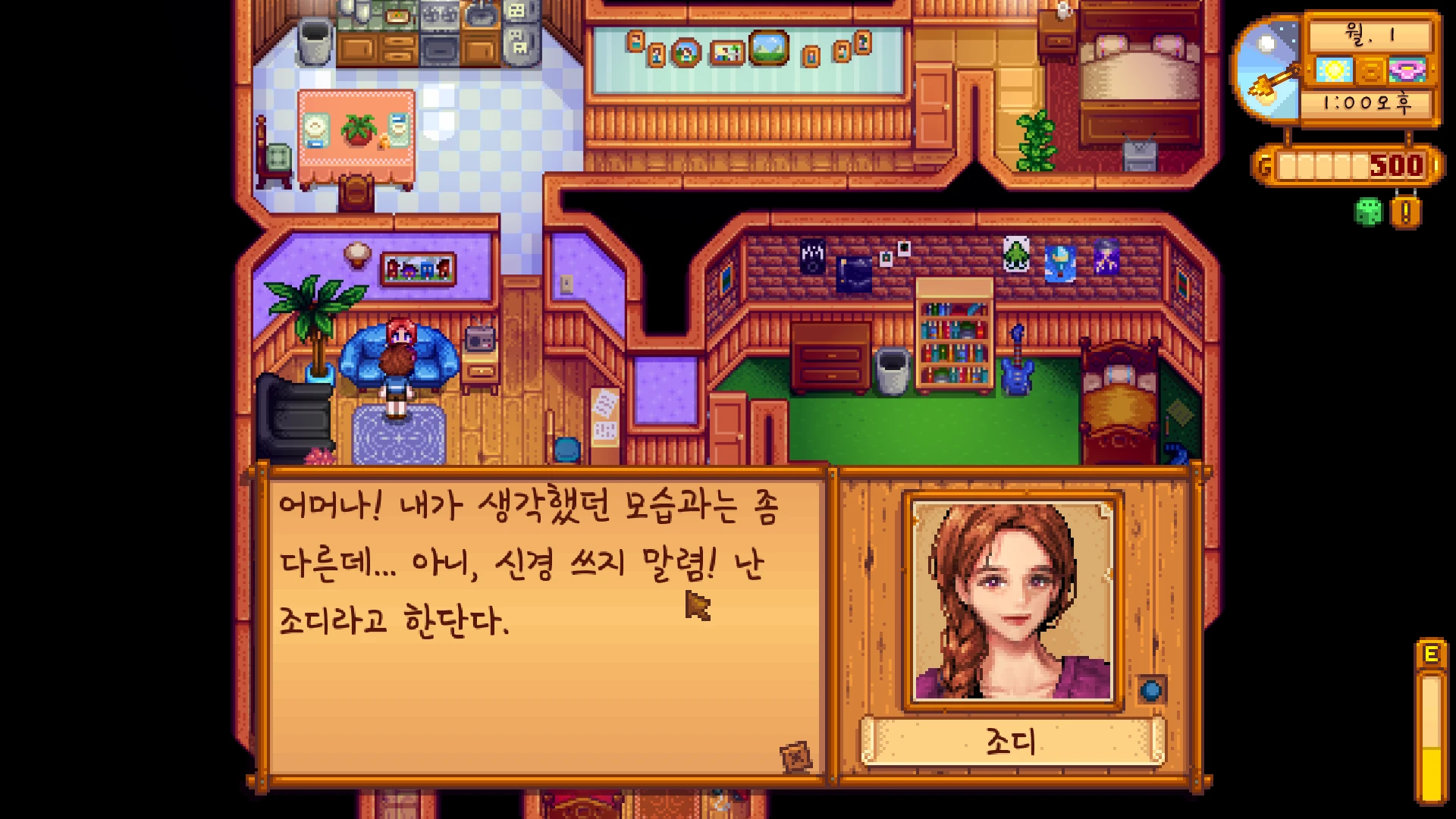
Task: Open the quest journal exclamation icon
Action: click(1405, 213)
